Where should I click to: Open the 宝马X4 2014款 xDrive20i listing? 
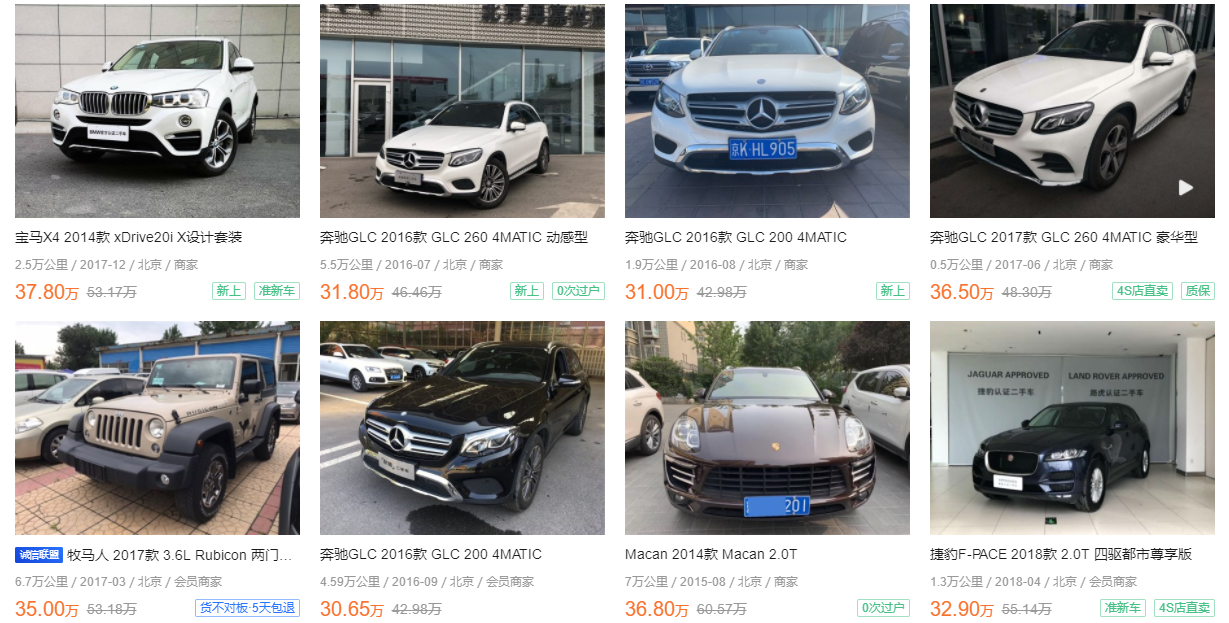tap(128, 238)
